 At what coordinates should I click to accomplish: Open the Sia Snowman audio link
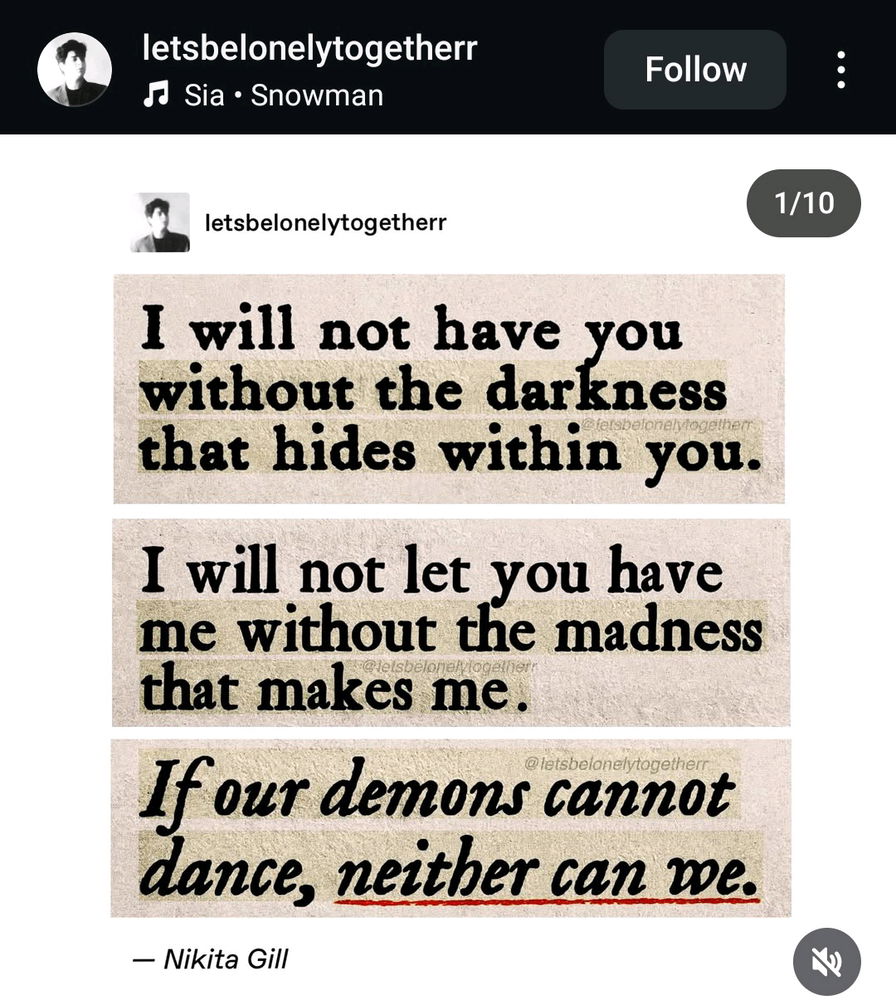pyautogui.click(x=265, y=96)
